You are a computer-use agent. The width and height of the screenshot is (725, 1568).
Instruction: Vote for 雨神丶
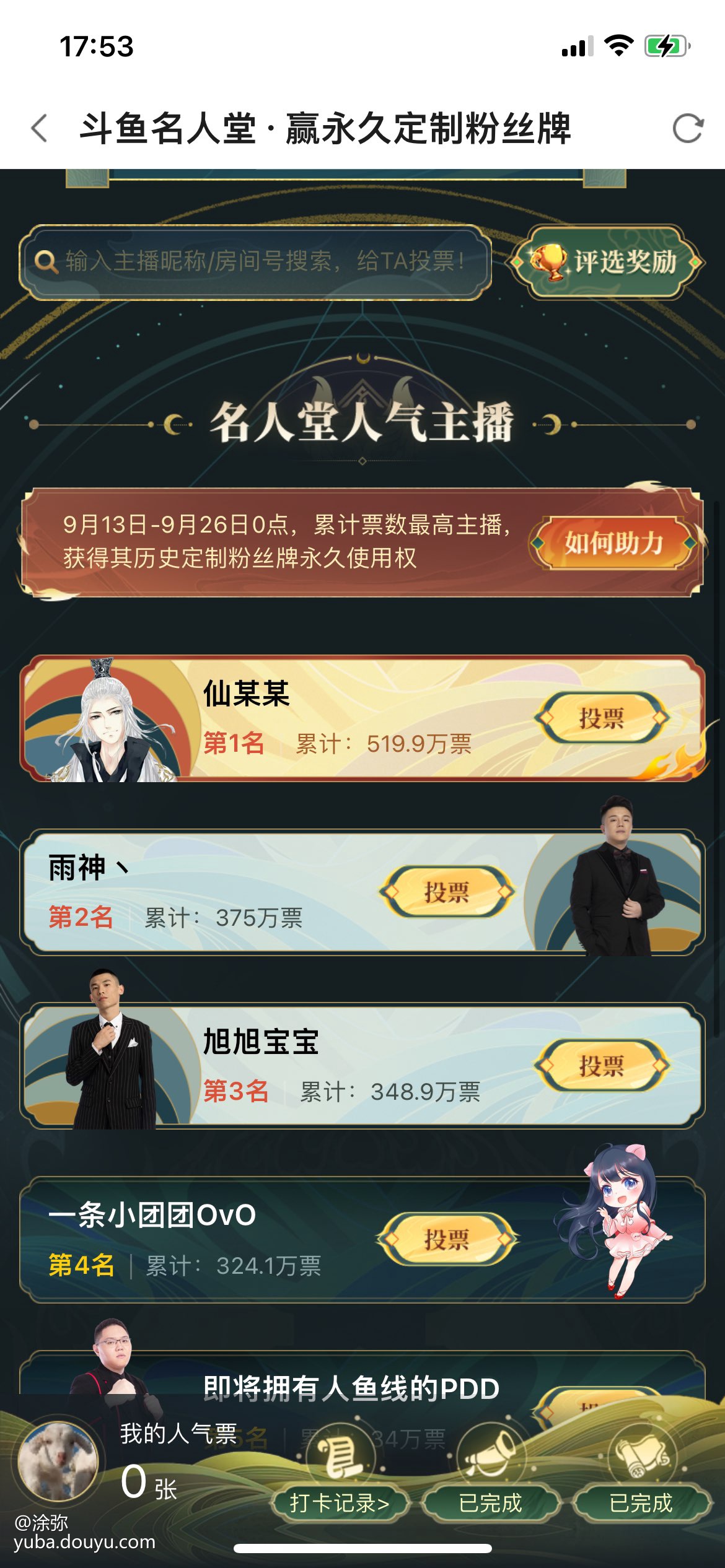coord(447,892)
